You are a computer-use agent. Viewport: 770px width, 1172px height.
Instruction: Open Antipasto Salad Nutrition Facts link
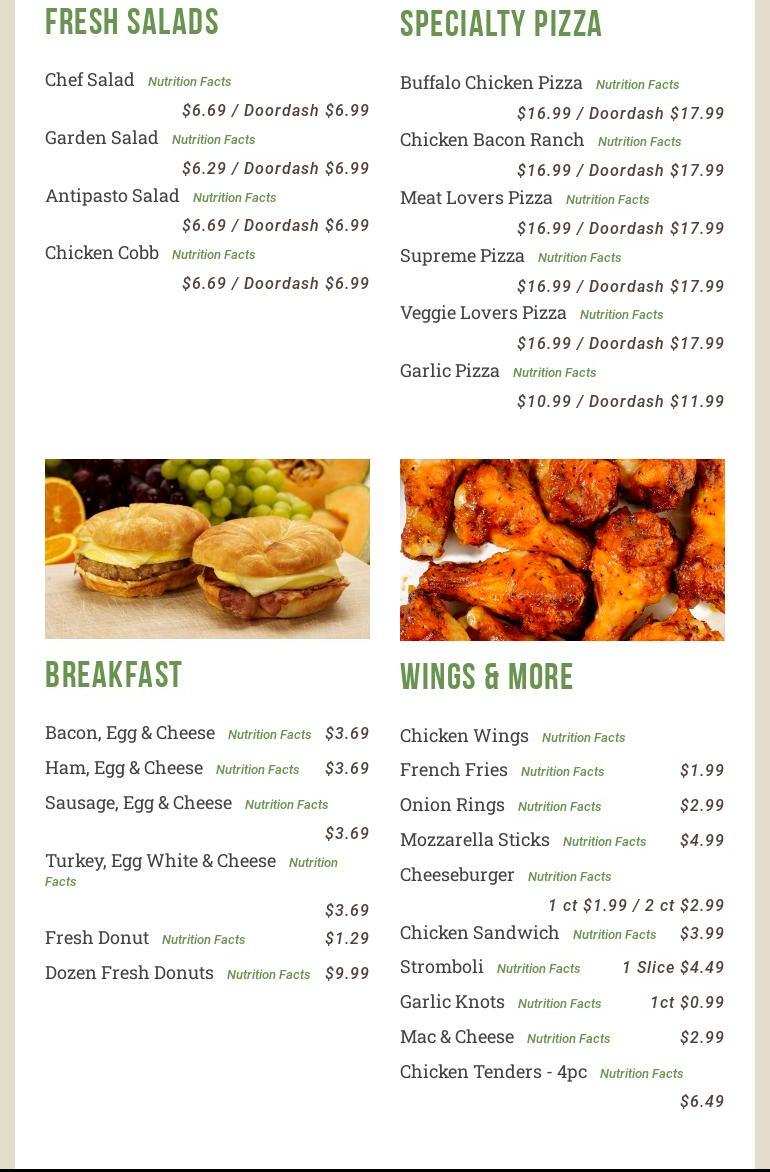(x=234, y=198)
